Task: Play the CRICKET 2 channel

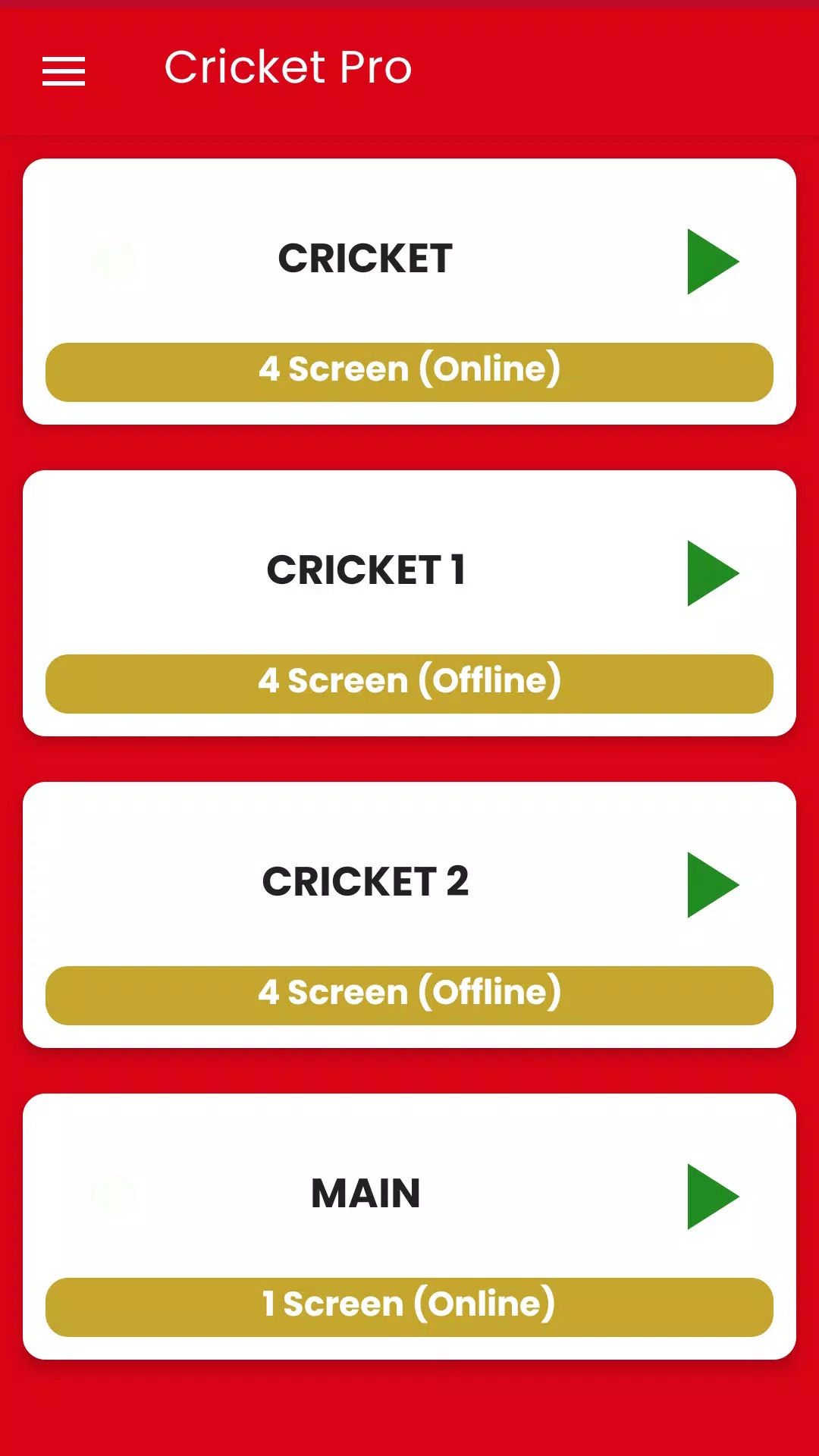Action: pyautogui.click(x=711, y=885)
